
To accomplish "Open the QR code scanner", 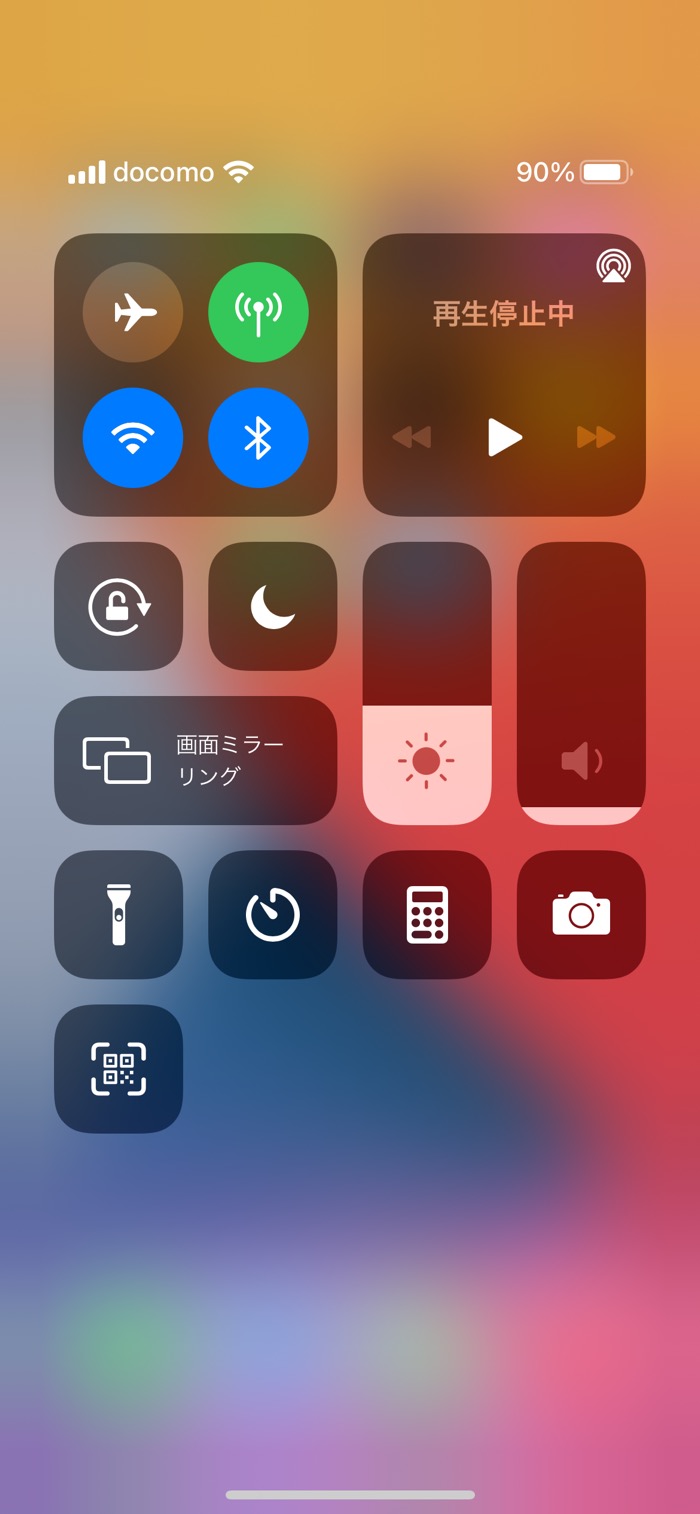I will (118, 1068).
